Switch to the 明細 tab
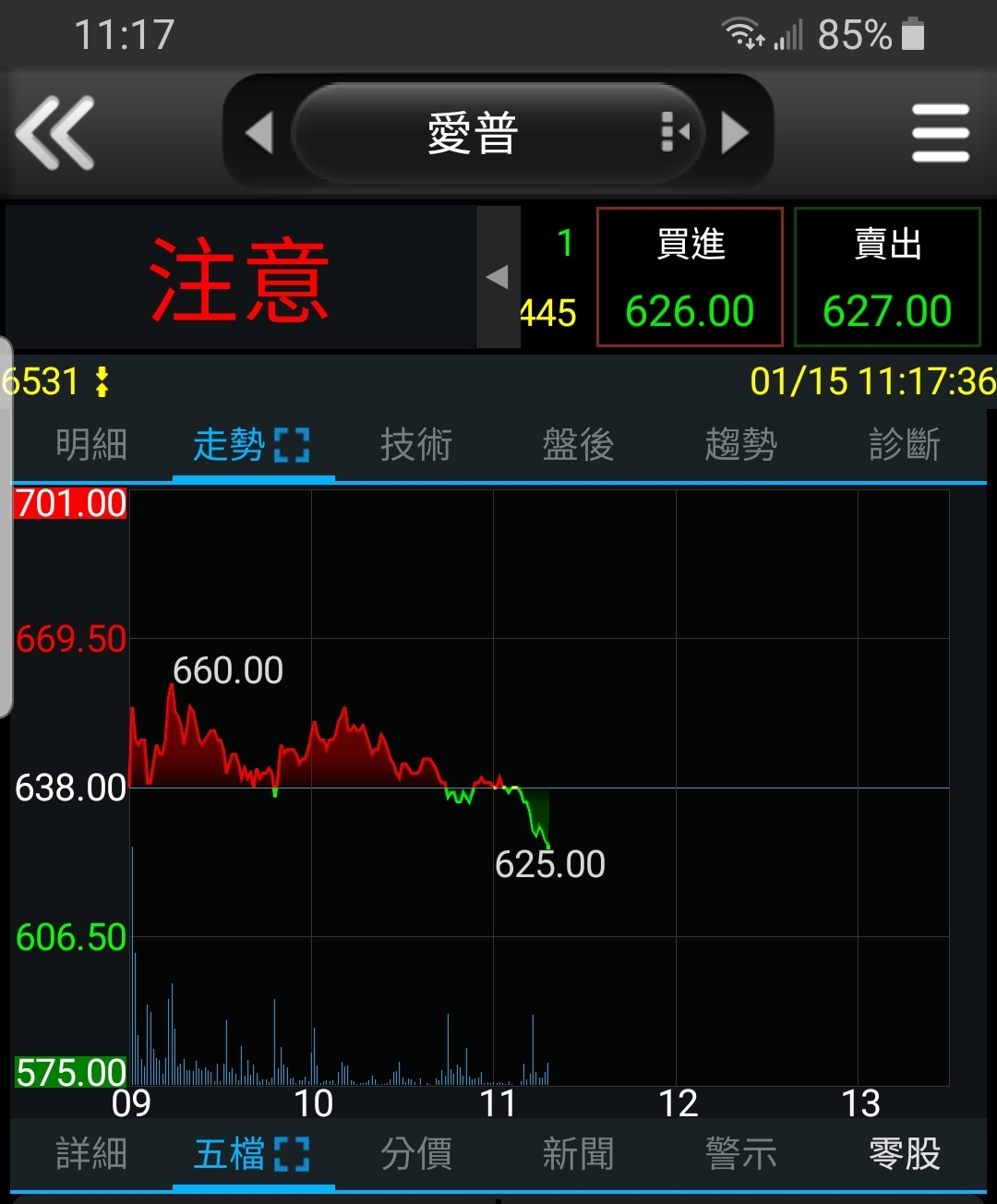The height and width of the screenshot is (1204, 997). click(90, 445)
